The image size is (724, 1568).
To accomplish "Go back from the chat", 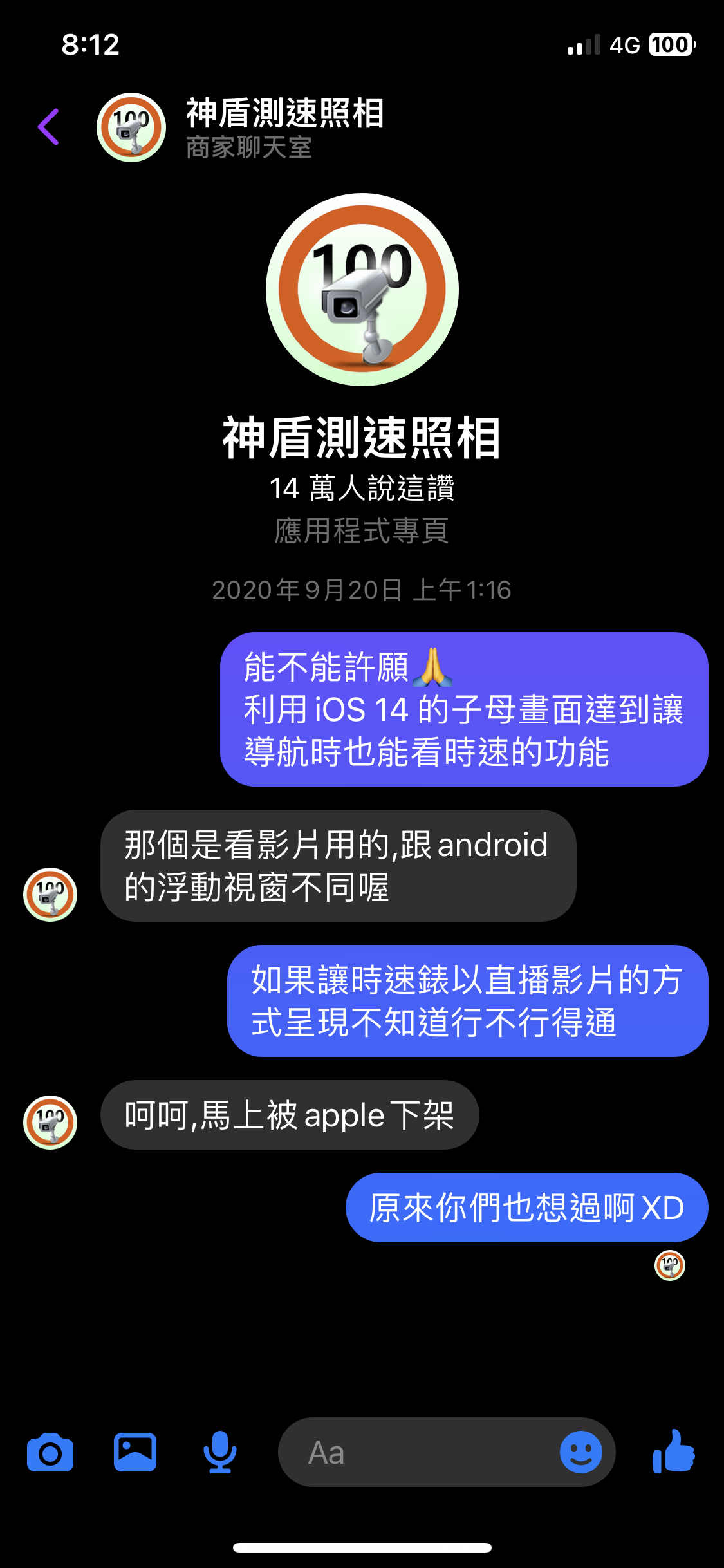I will 49,127.
